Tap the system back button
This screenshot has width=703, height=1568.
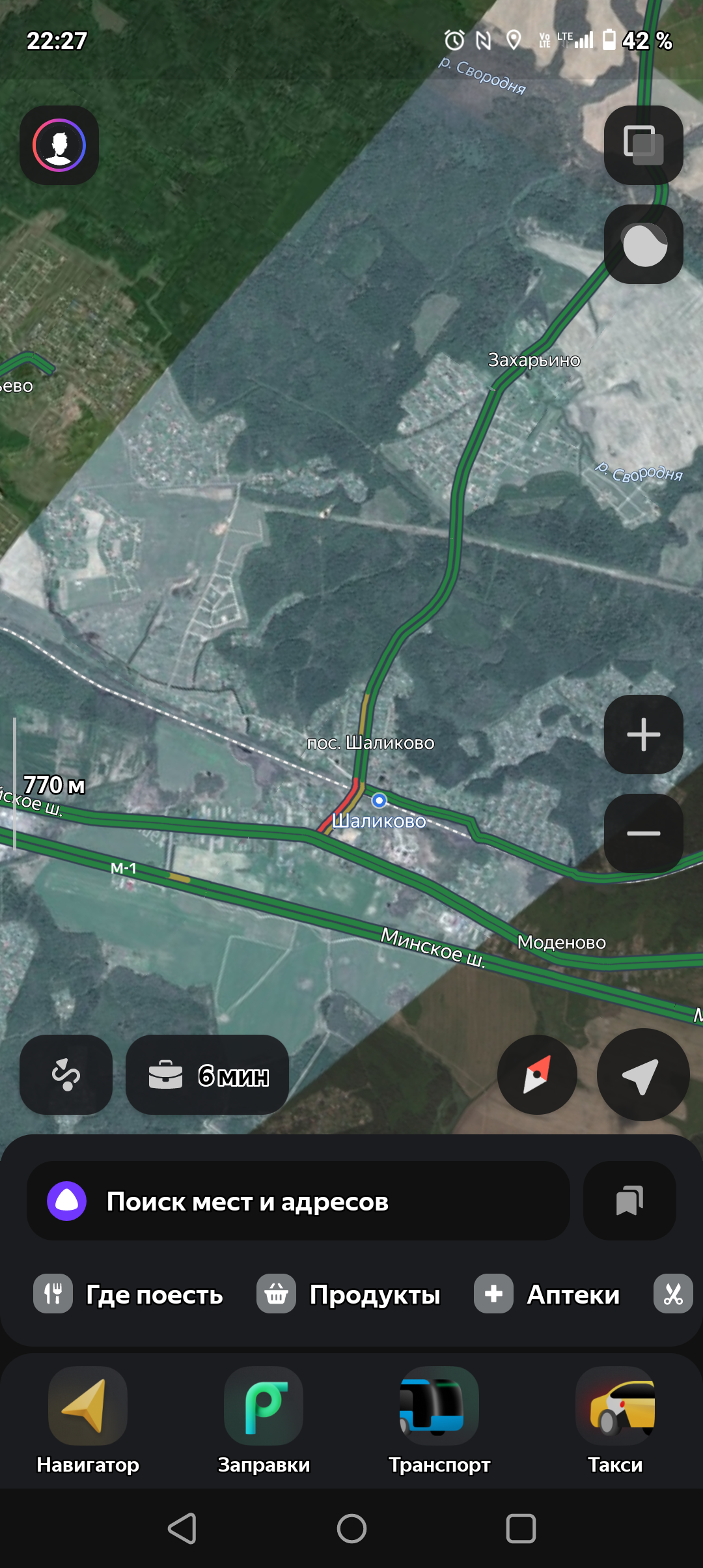coord(182,1528)
